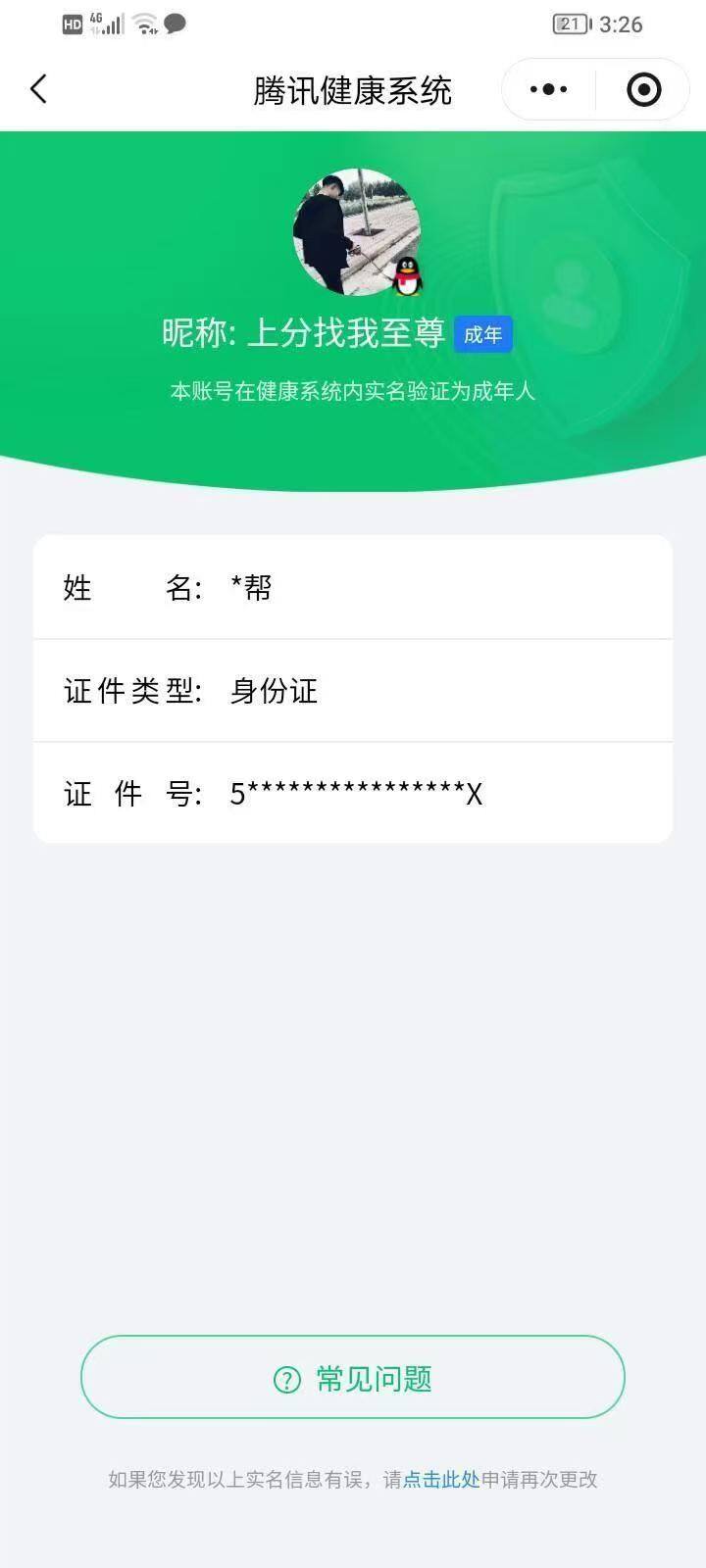Click the back arrow to exit Tencent Health System
Screen dimensions: 706x1568
coord(37,89)
